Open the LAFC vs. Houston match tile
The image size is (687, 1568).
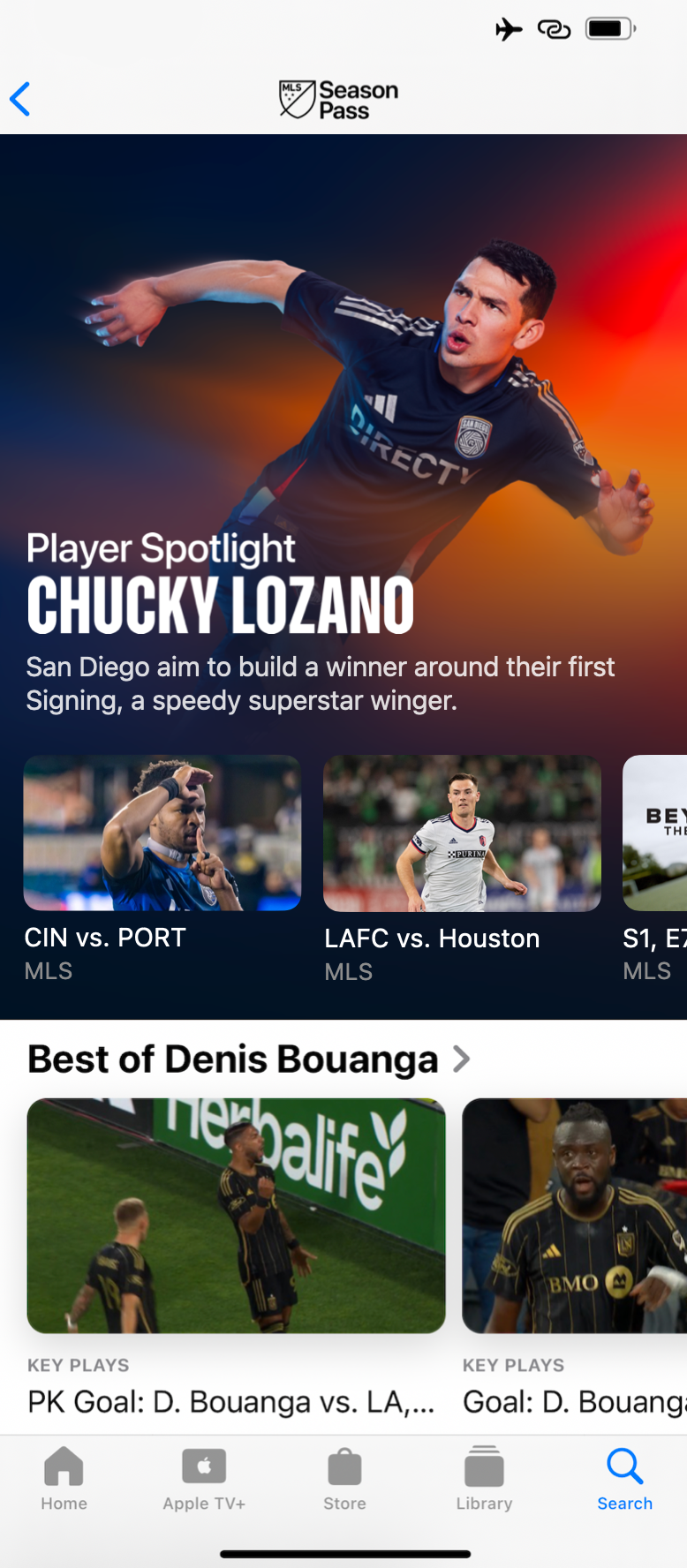[x=462, y=833]
